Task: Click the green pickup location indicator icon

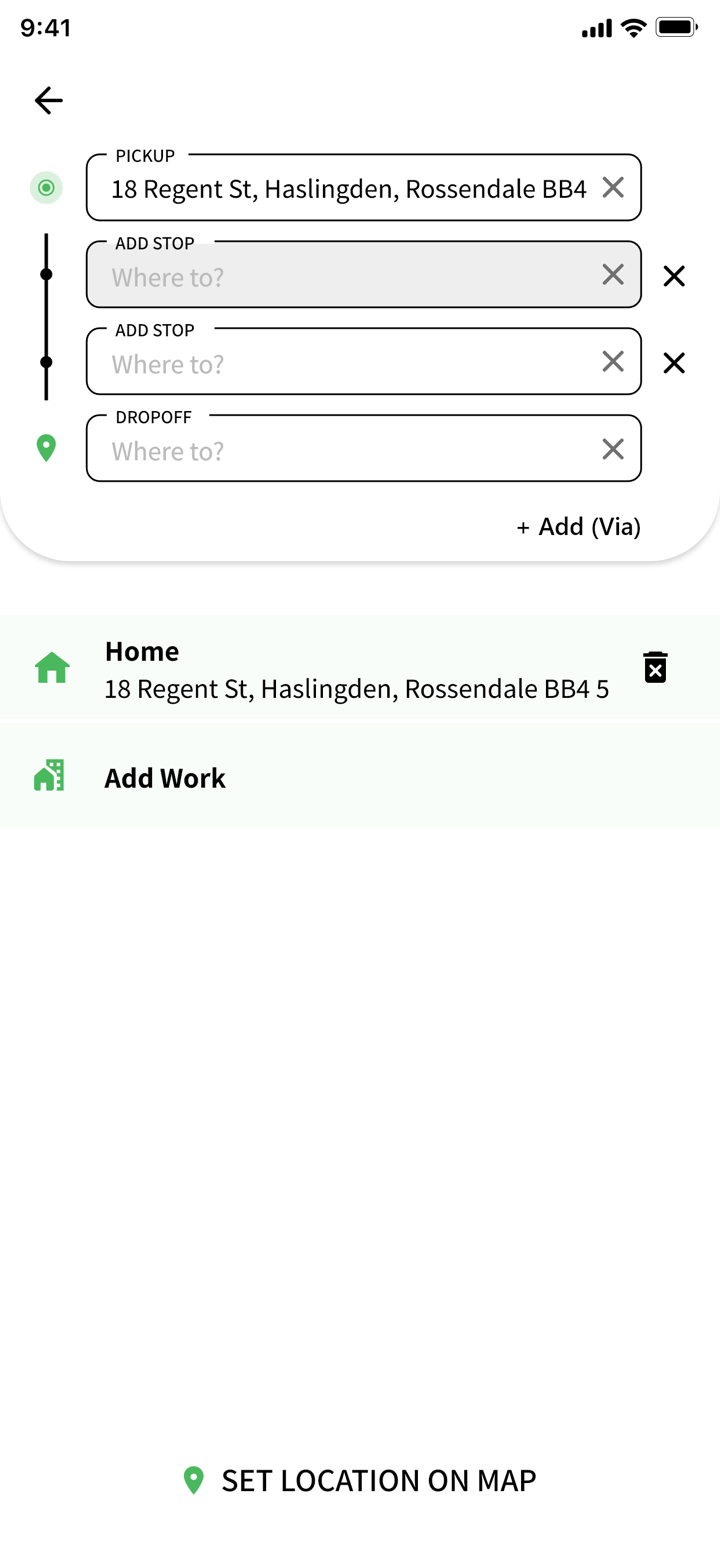Action: [x=46, y=187]
